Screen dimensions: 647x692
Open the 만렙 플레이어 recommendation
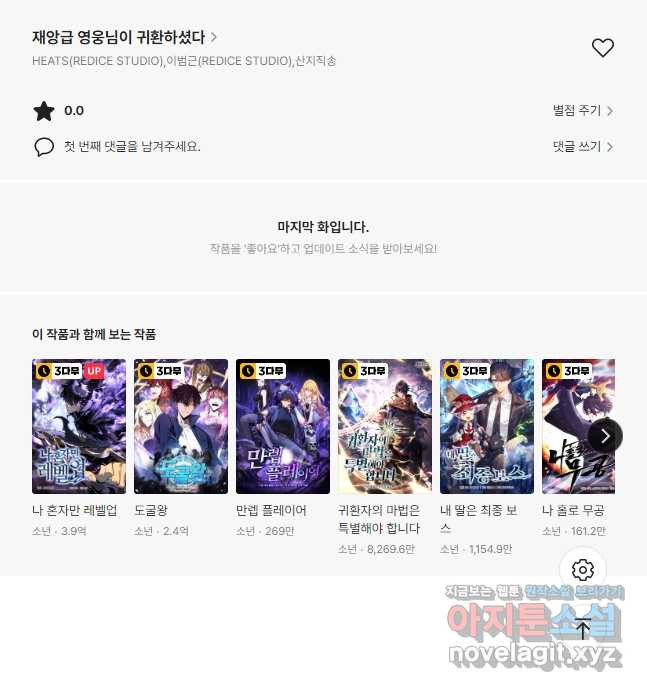(x=283, y=427)
